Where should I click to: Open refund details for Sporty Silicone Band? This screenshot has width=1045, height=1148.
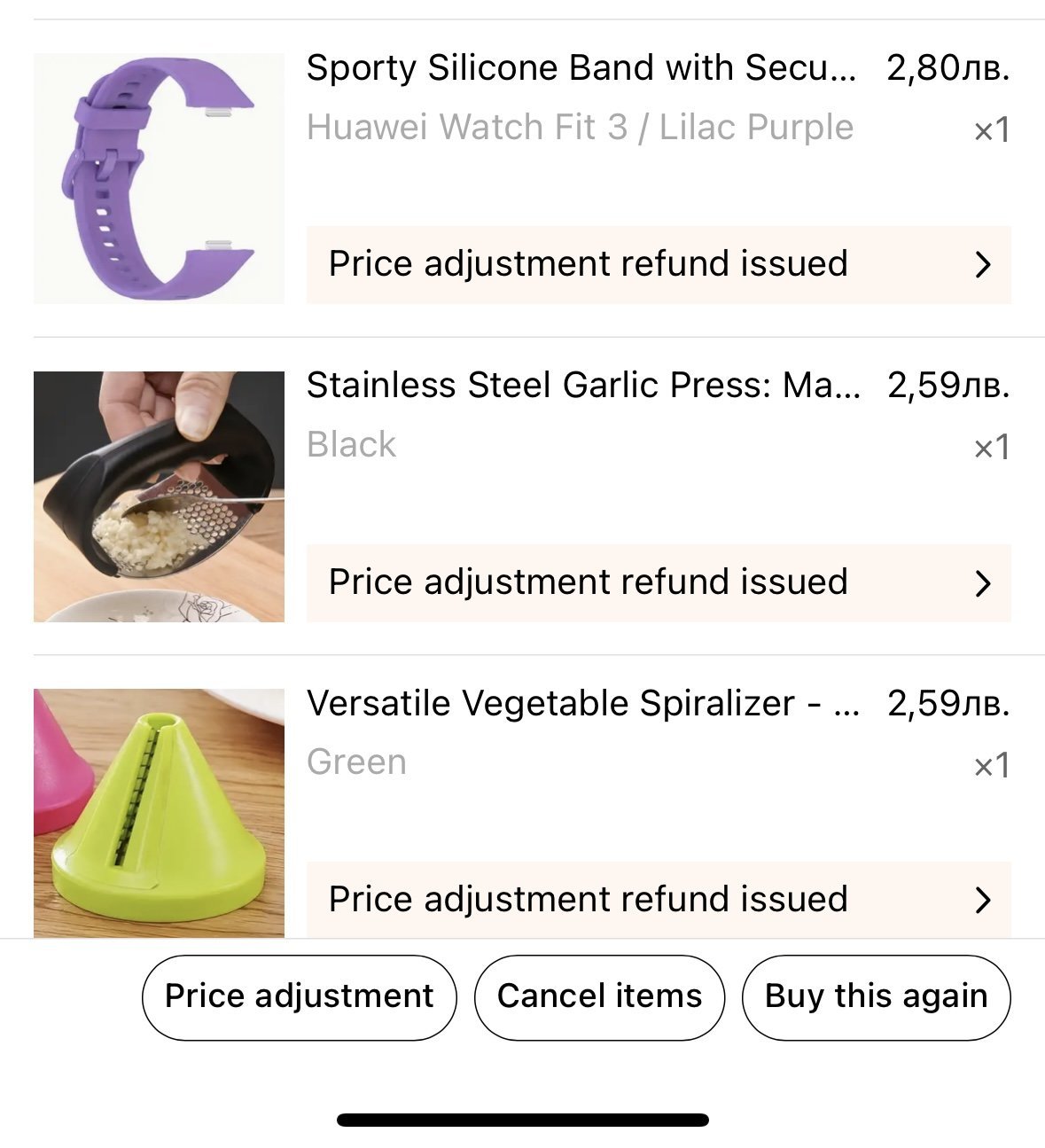pyautogui.click(x=659, y=264)
